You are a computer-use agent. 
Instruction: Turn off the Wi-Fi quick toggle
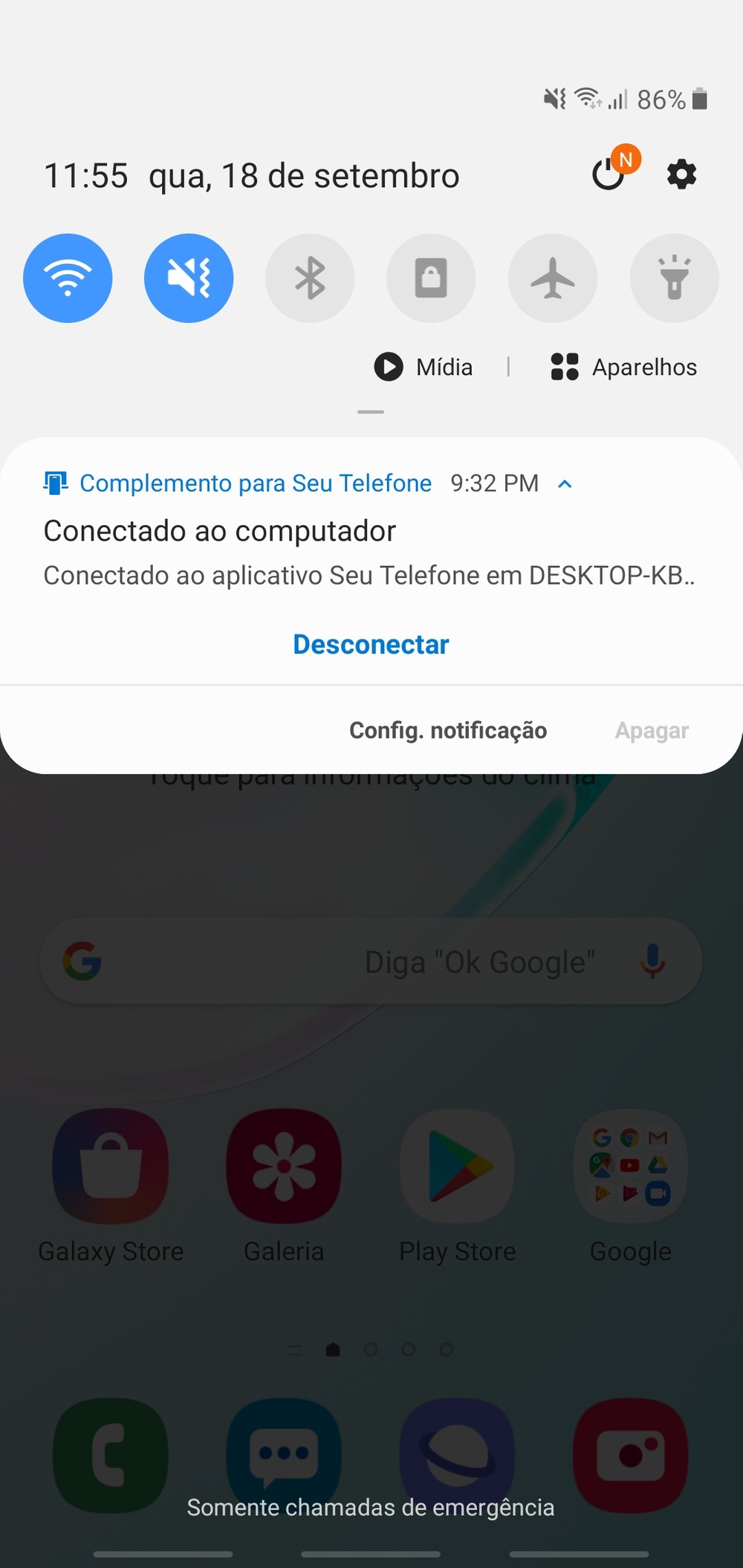(68, 278)
